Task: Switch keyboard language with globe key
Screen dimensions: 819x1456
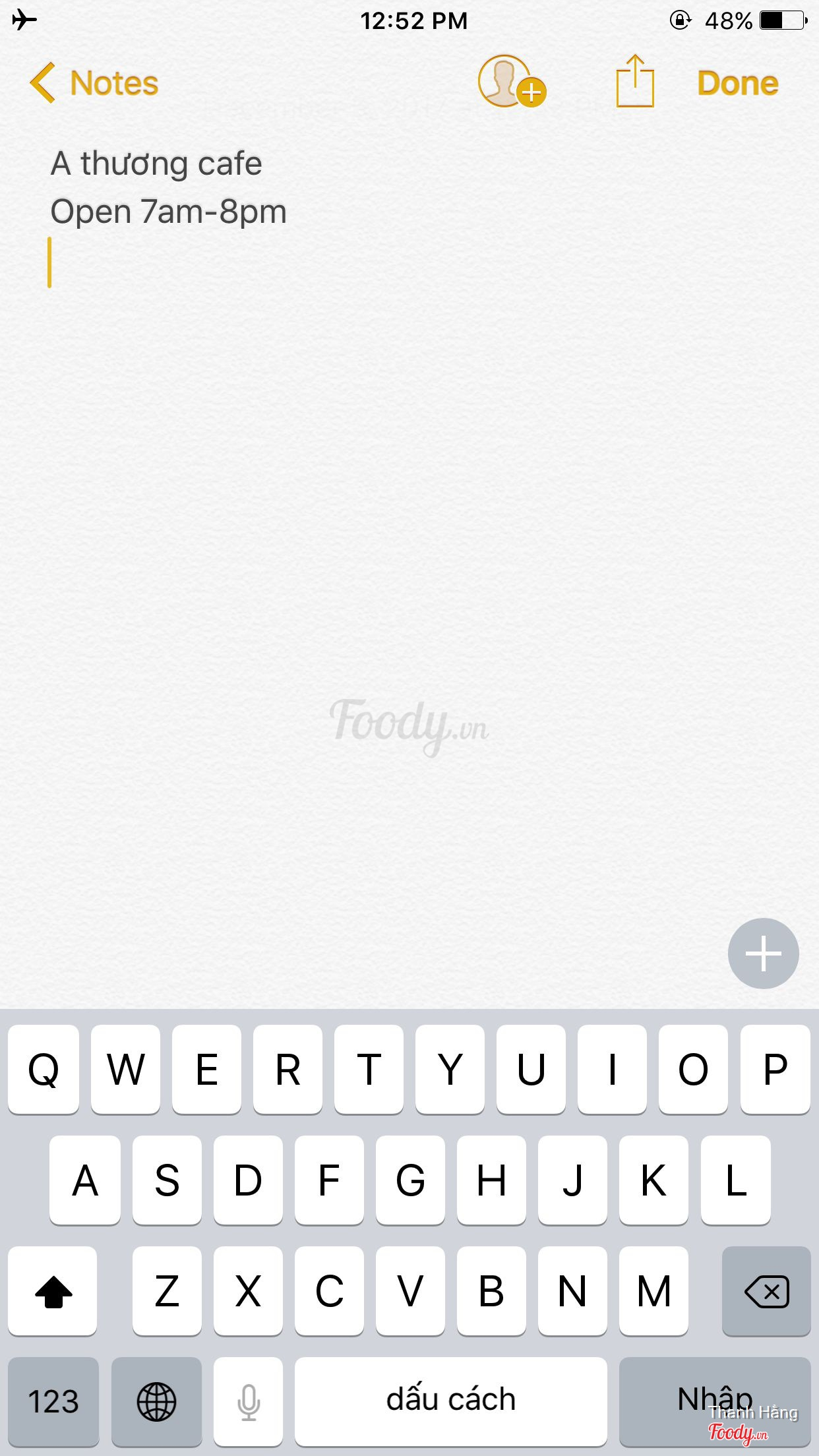Action: 156,1401
